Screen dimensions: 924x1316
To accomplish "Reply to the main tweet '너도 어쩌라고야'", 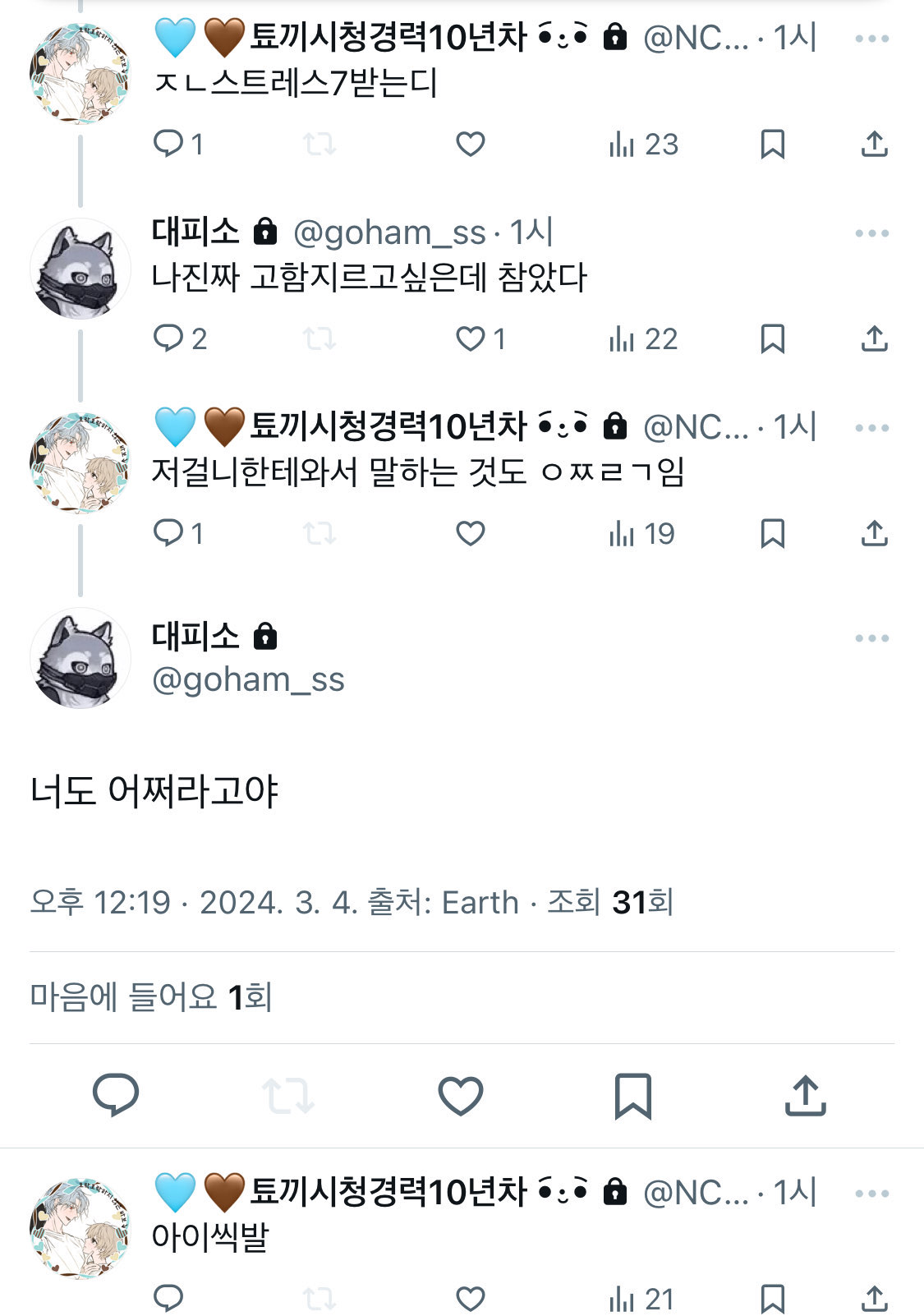I will 116,1095.
